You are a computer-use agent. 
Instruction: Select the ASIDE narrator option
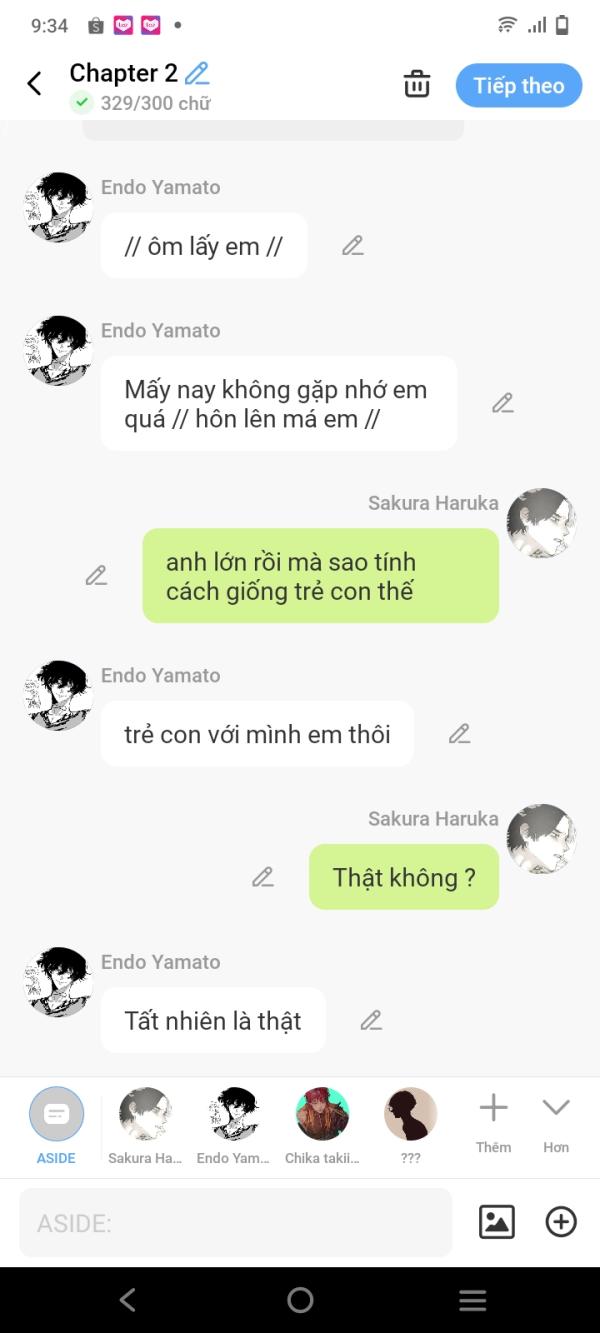pyautogui.click(x=56, y=1124)
